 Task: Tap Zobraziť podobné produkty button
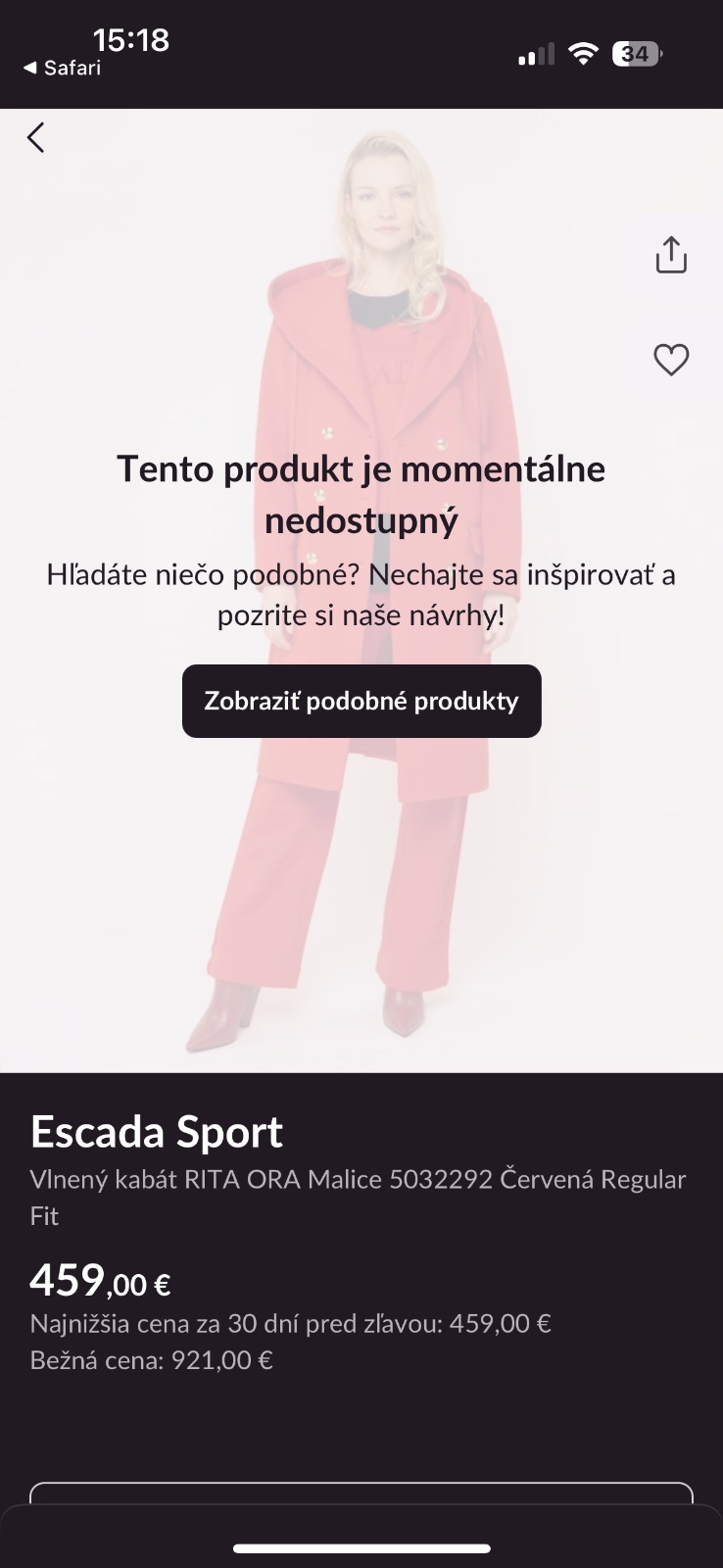coord(361,701)
